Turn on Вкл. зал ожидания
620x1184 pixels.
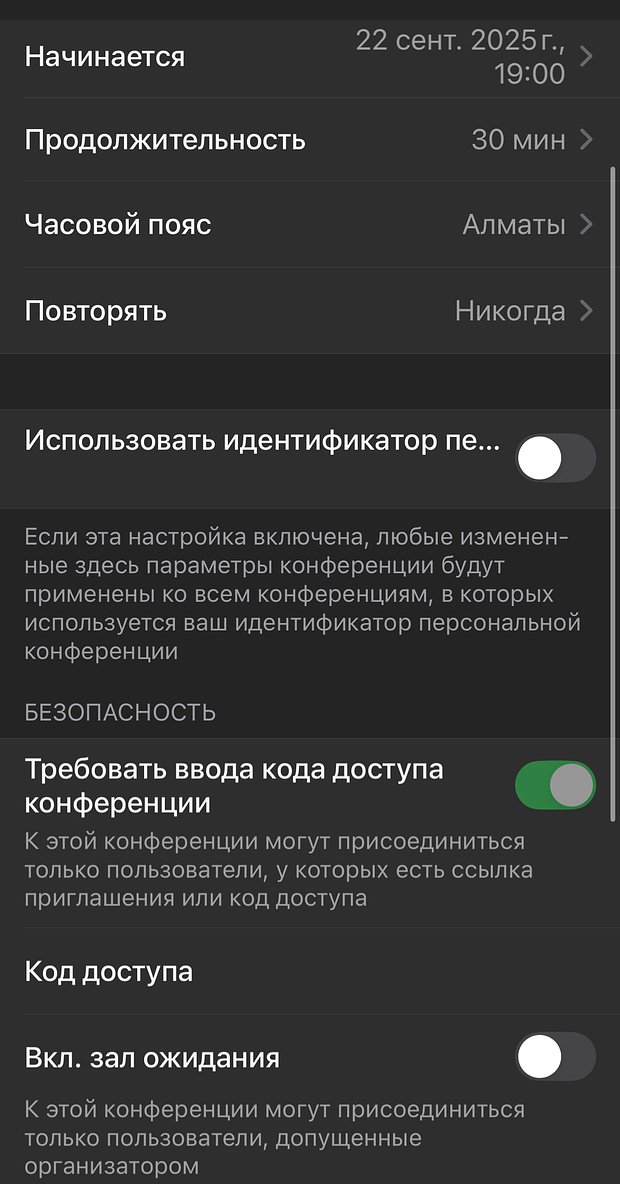[x=555, y=1056]
